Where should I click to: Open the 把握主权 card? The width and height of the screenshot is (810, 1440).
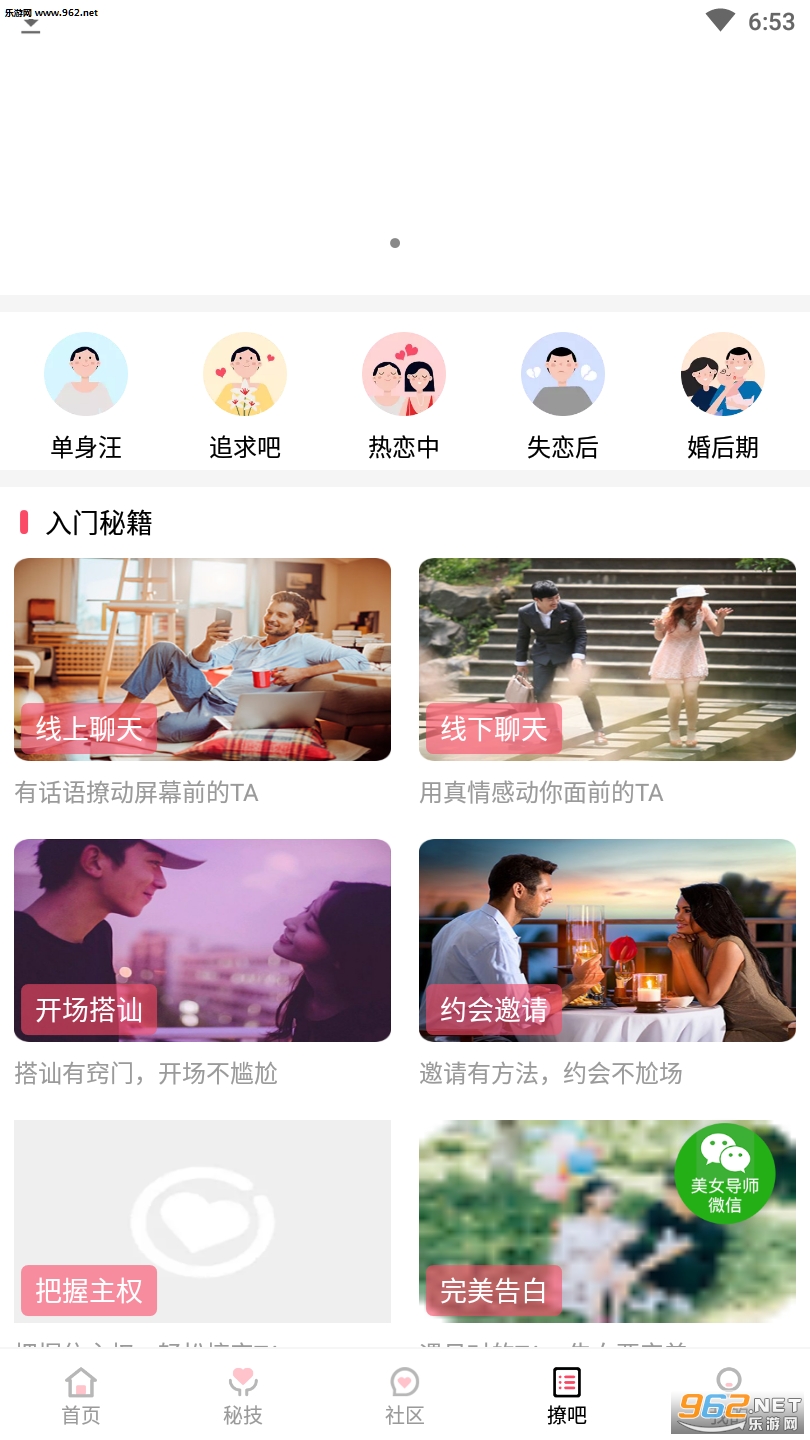(202, 1221)
